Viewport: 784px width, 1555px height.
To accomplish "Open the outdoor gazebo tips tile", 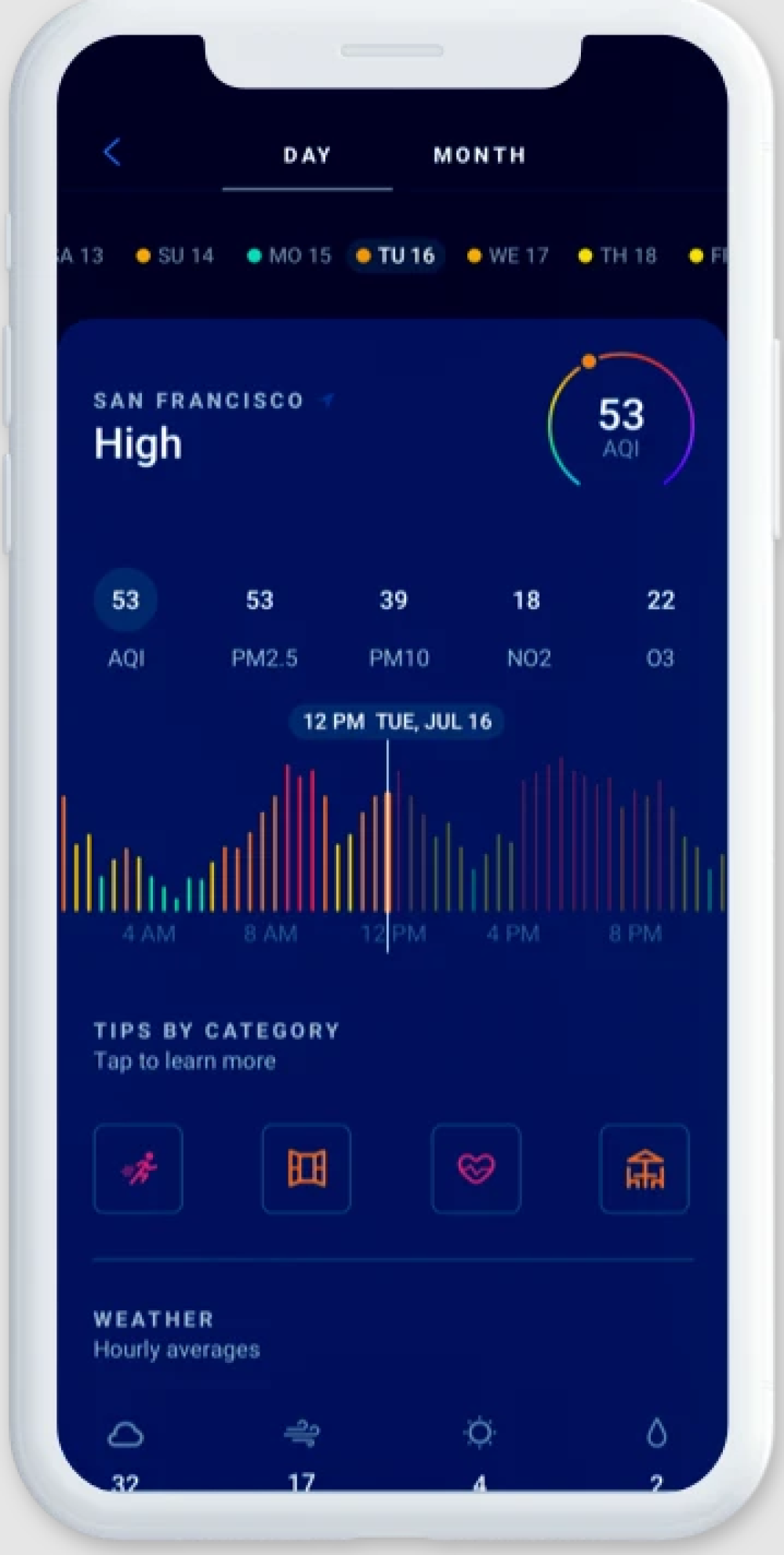I will tap(644, 1169).
